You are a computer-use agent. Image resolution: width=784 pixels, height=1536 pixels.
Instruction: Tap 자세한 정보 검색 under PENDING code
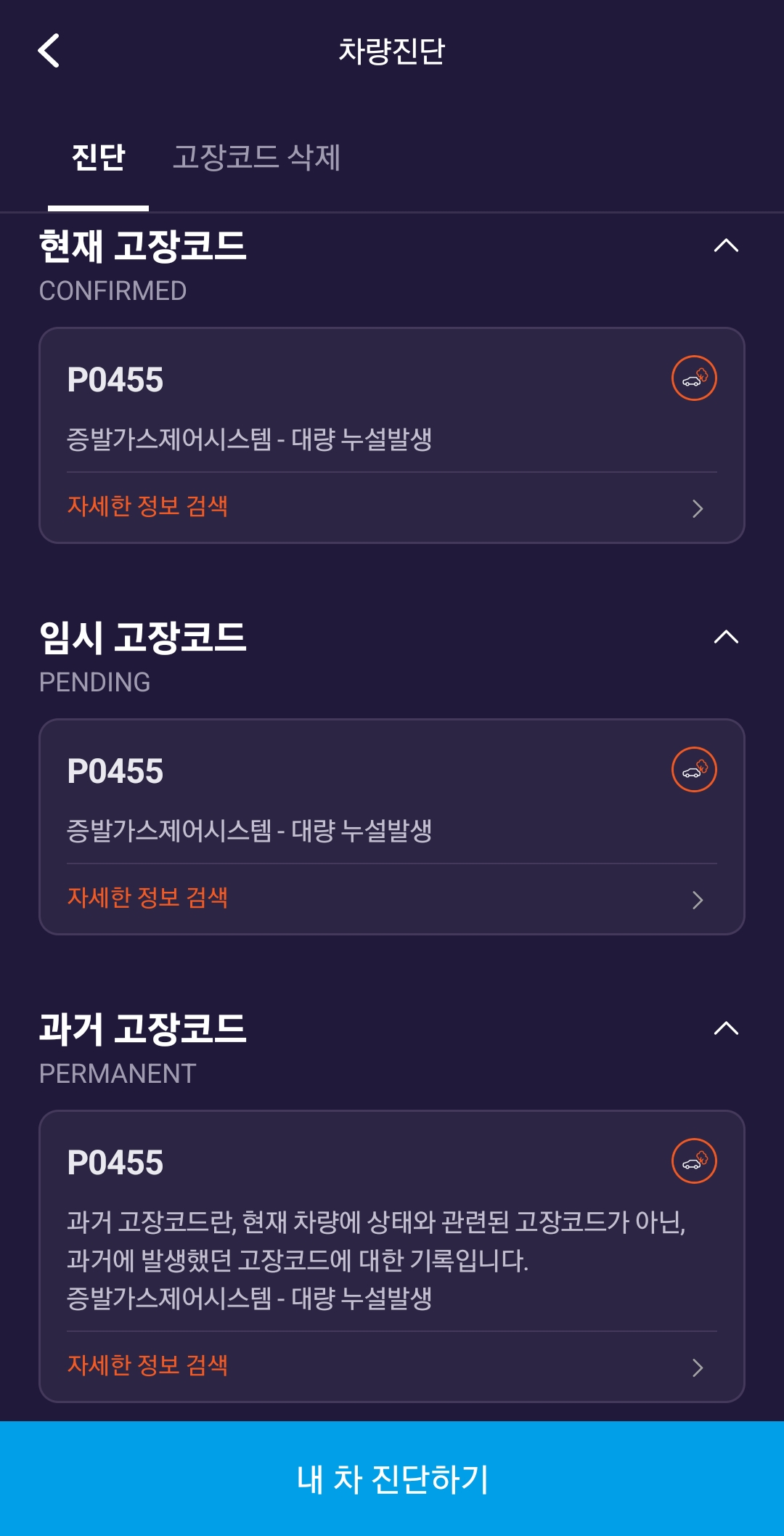[148, 898]
